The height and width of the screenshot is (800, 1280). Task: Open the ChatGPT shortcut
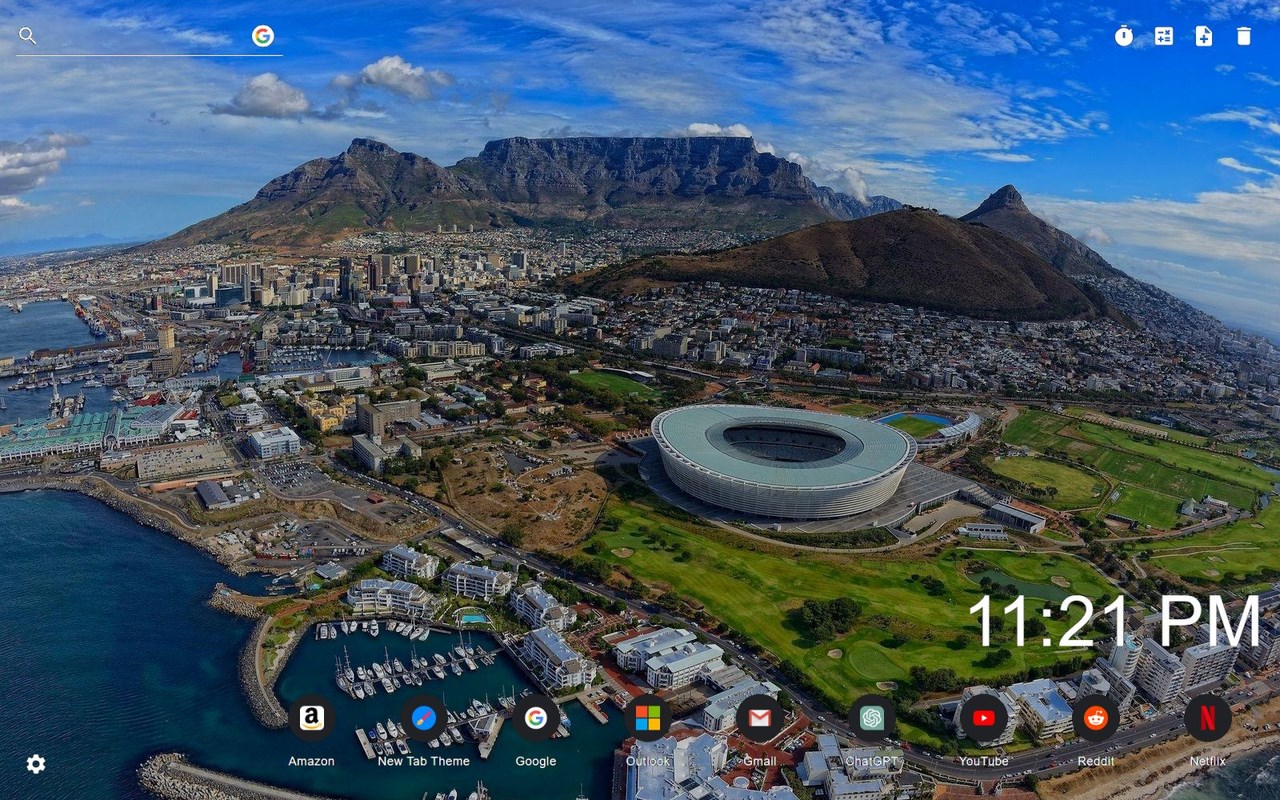872,718
